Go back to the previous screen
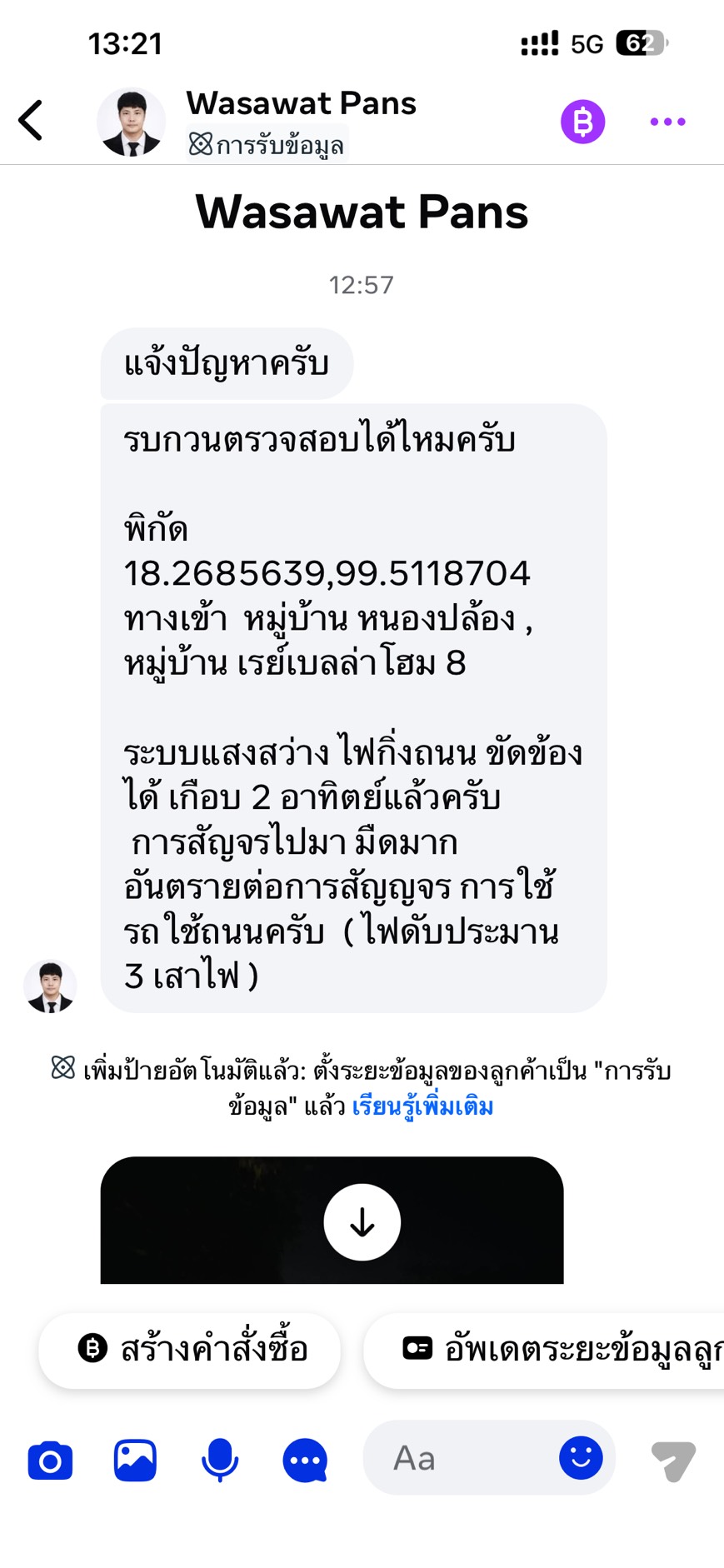The width and height of the screenshot is (724, 1568). pos(31,121)
